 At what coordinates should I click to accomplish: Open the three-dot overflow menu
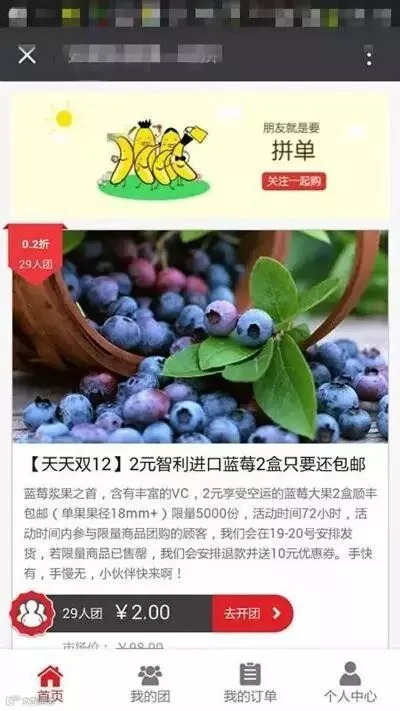(369, 58)
